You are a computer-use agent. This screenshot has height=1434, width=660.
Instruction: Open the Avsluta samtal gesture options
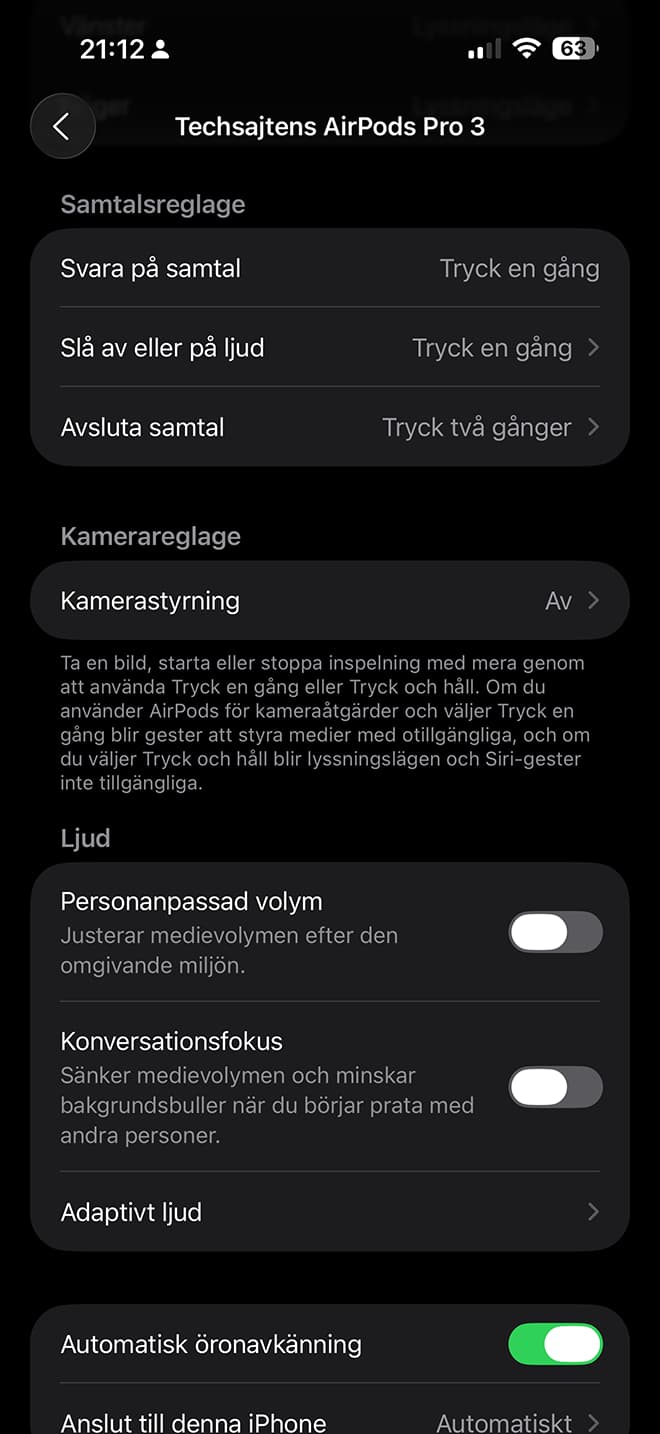click(x=330, y=428)
